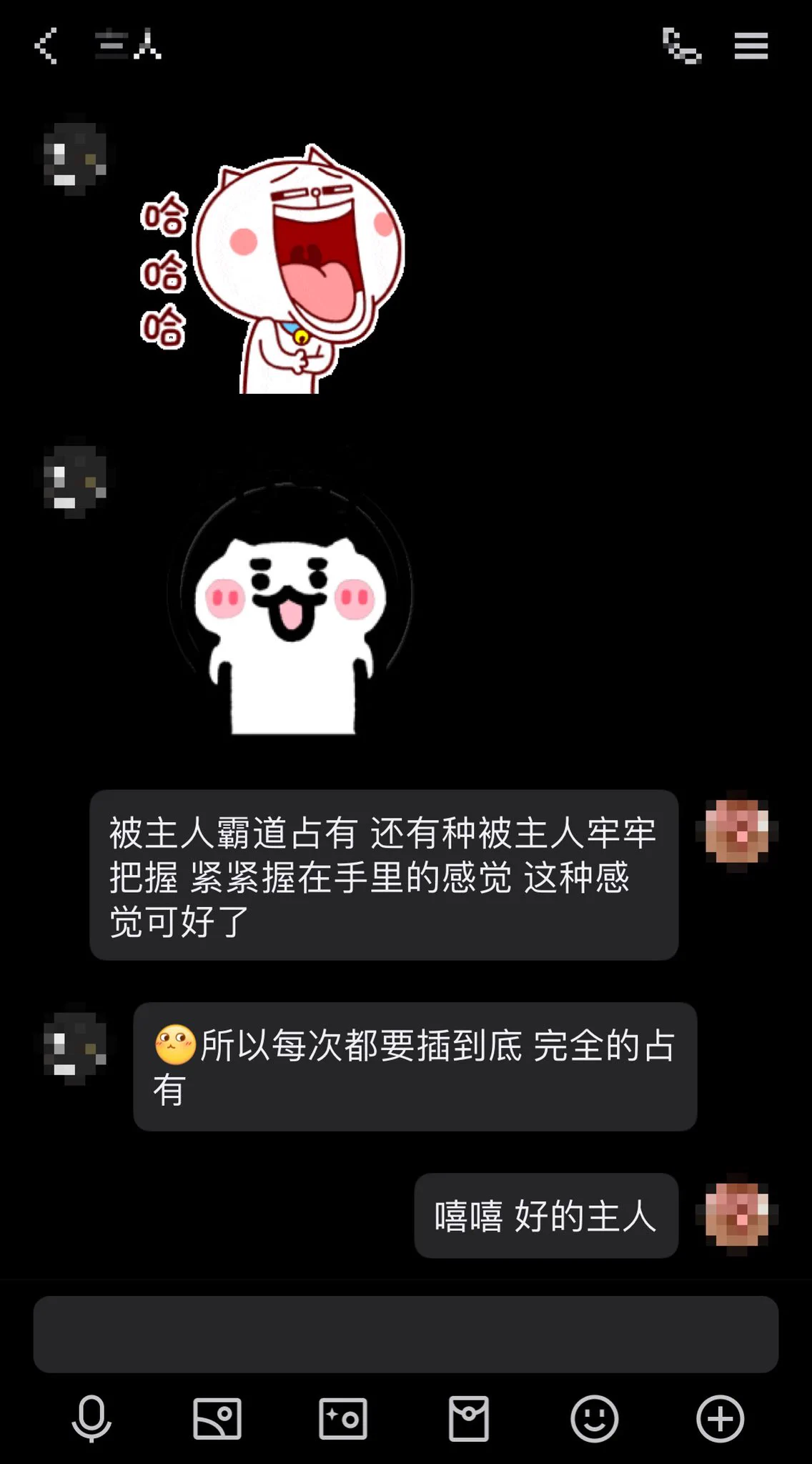Viewport: 812px width, 1464px height.
Task: Go back from this chat
Action: tap(46, 46)
